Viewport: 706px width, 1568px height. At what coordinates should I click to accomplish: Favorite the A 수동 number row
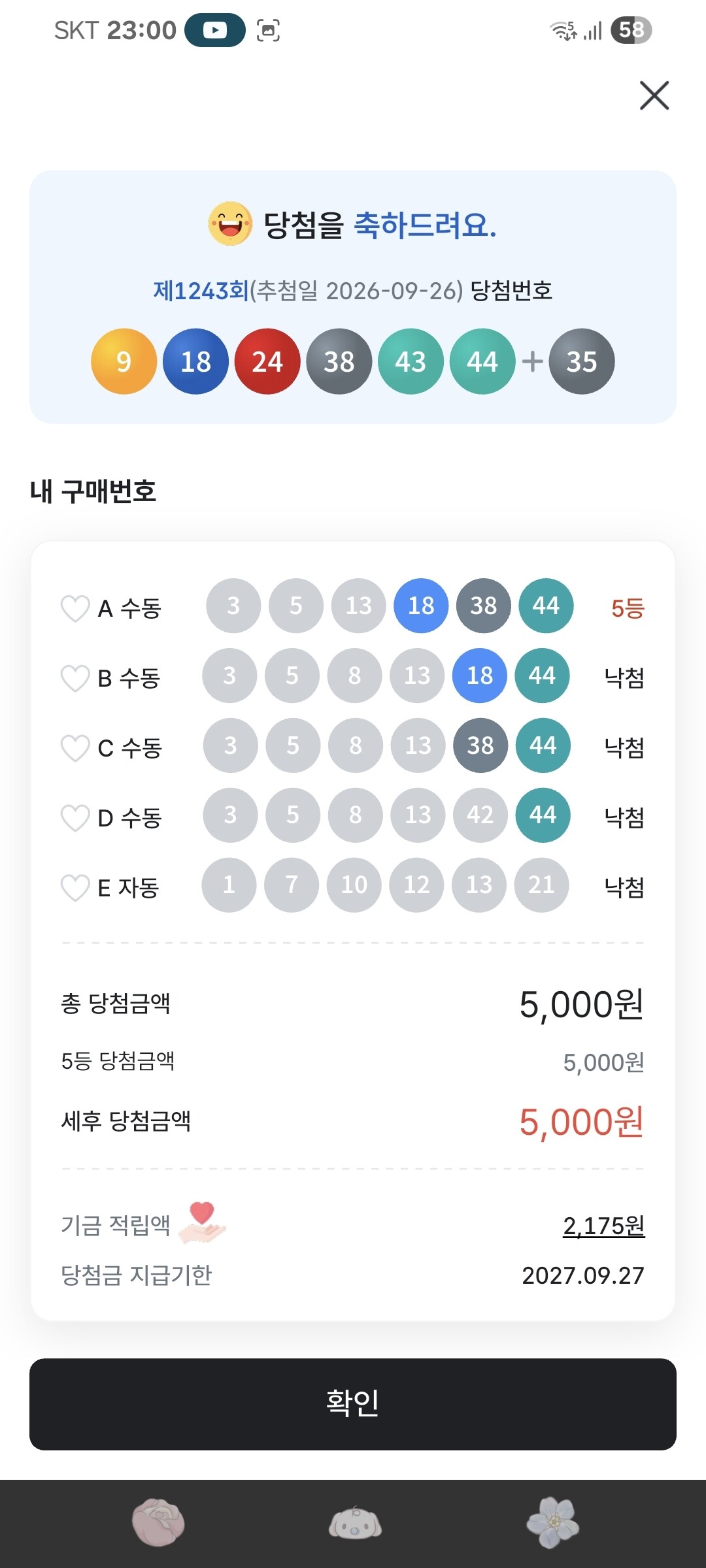pyautogui.click(x=75, y=608)
